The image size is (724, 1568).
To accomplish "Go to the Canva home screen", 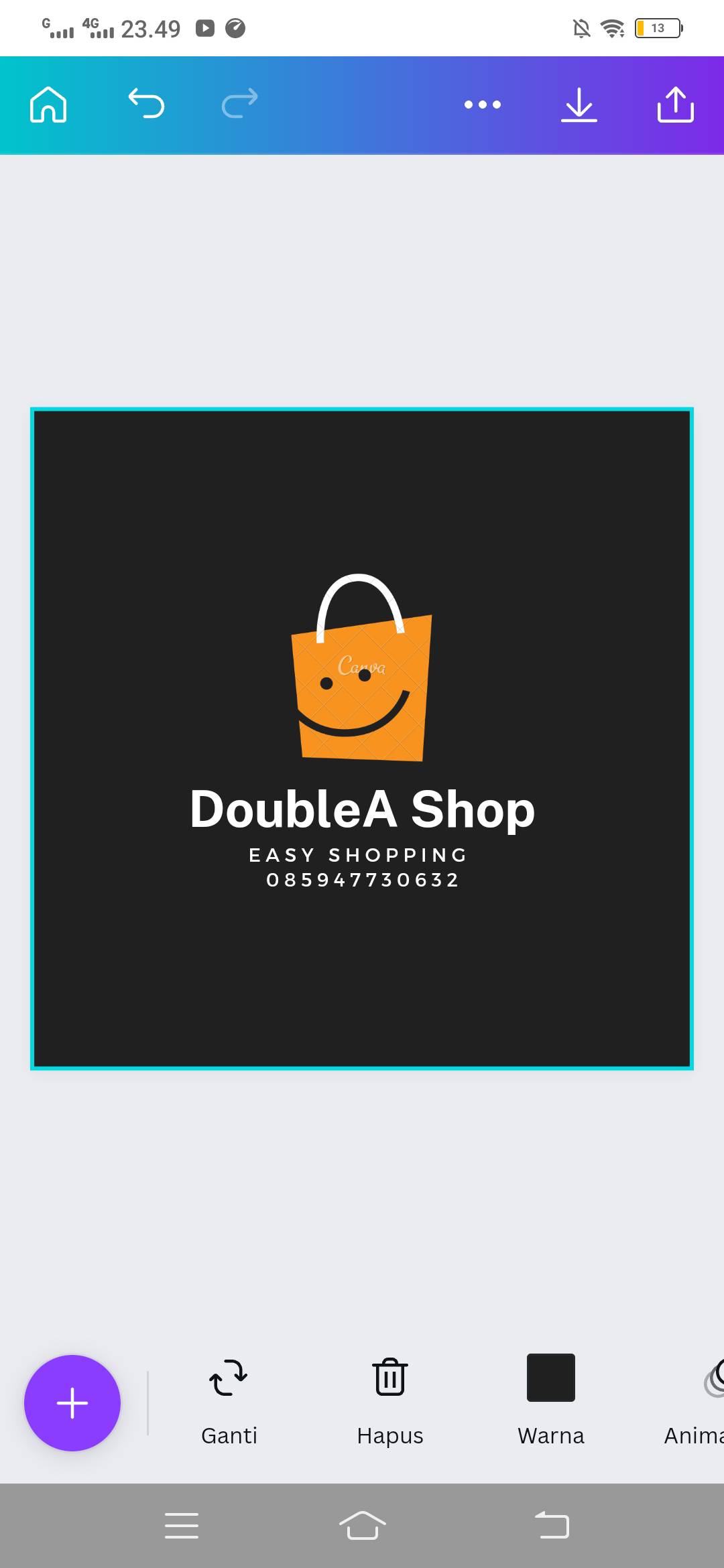I will click(48, 105).
